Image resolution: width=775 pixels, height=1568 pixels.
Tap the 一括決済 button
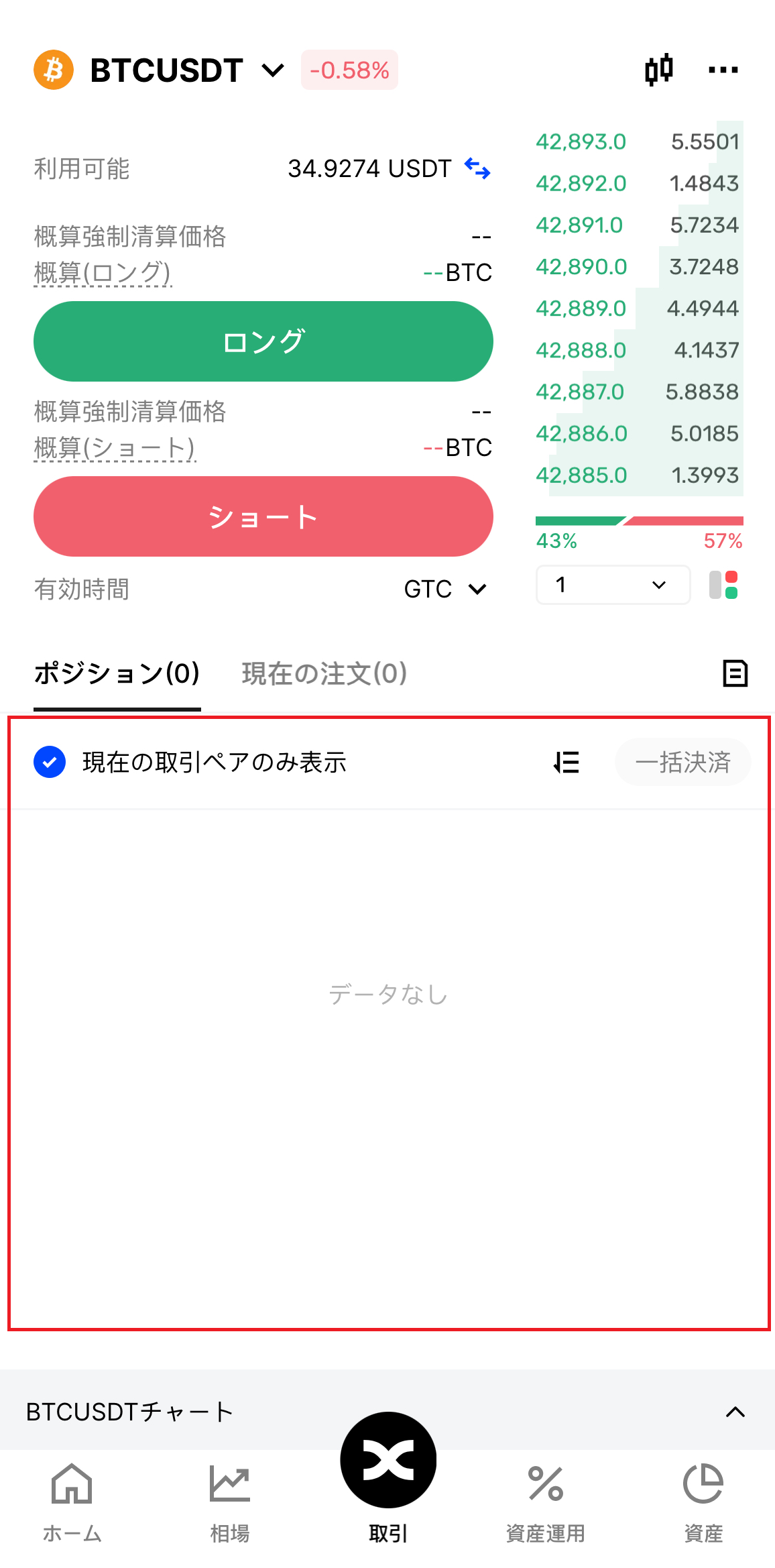coord(682,763)
